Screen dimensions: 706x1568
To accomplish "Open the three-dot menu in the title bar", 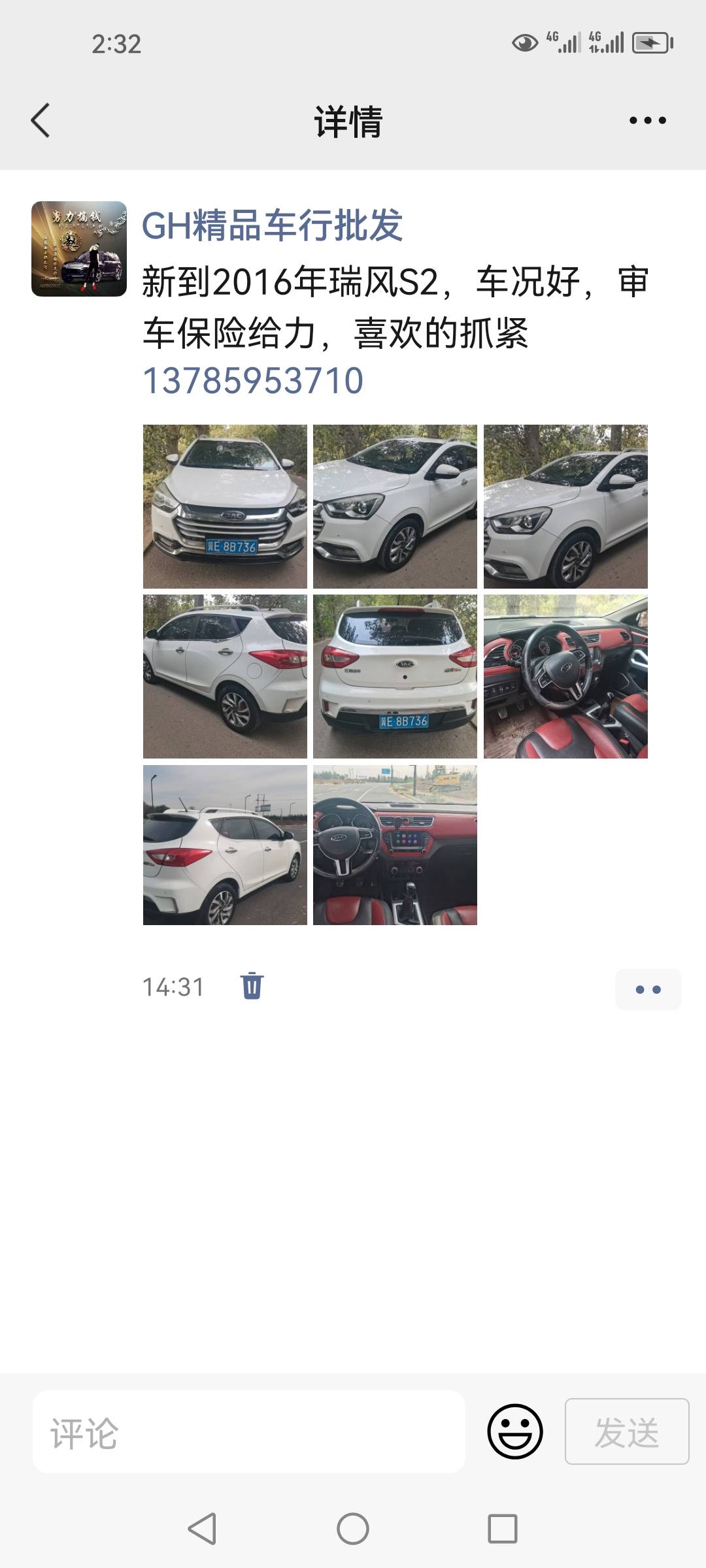I will pyautogui.click(x=647, y=121).
